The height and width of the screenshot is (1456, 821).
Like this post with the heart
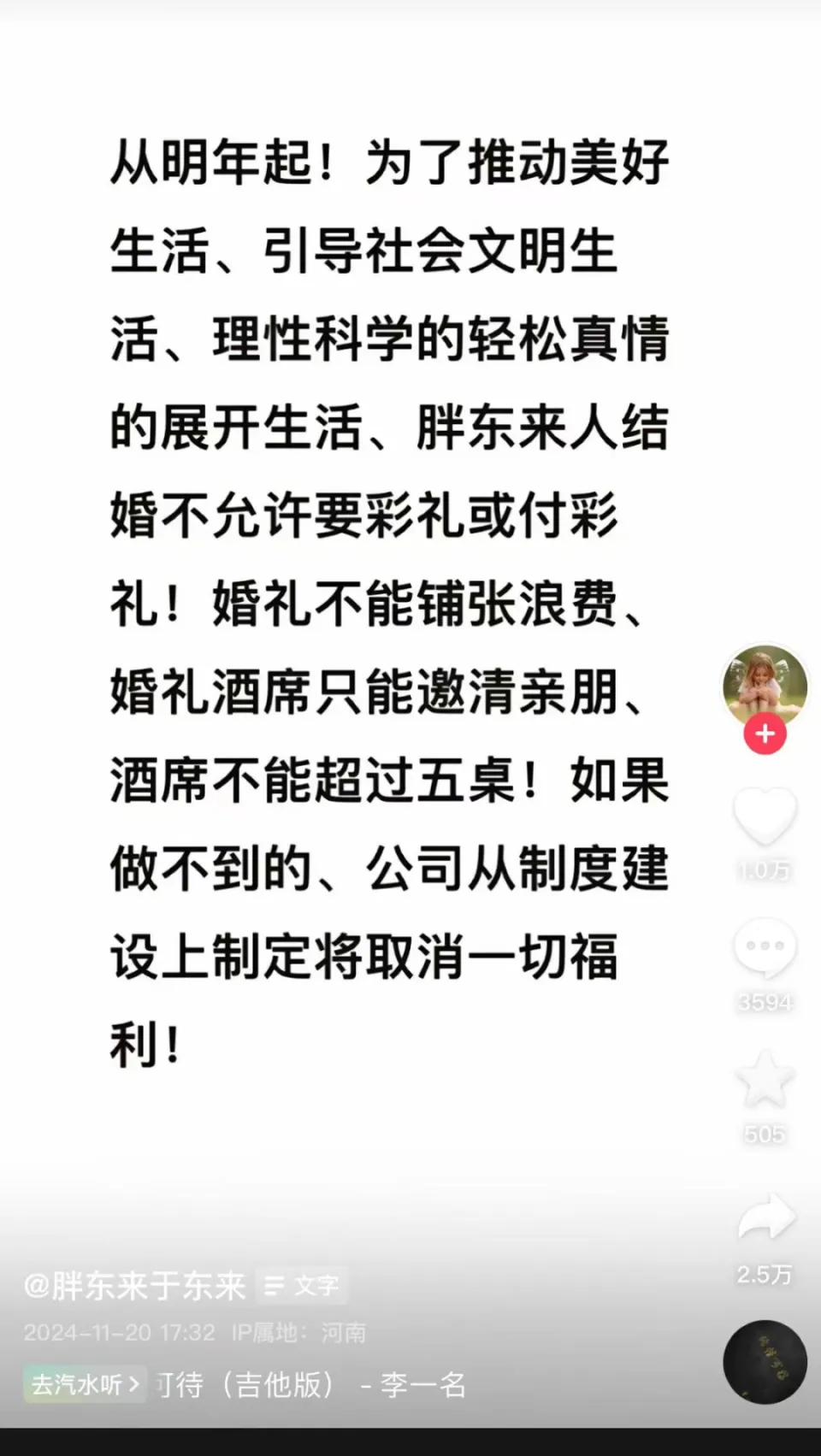pos(765,816)
